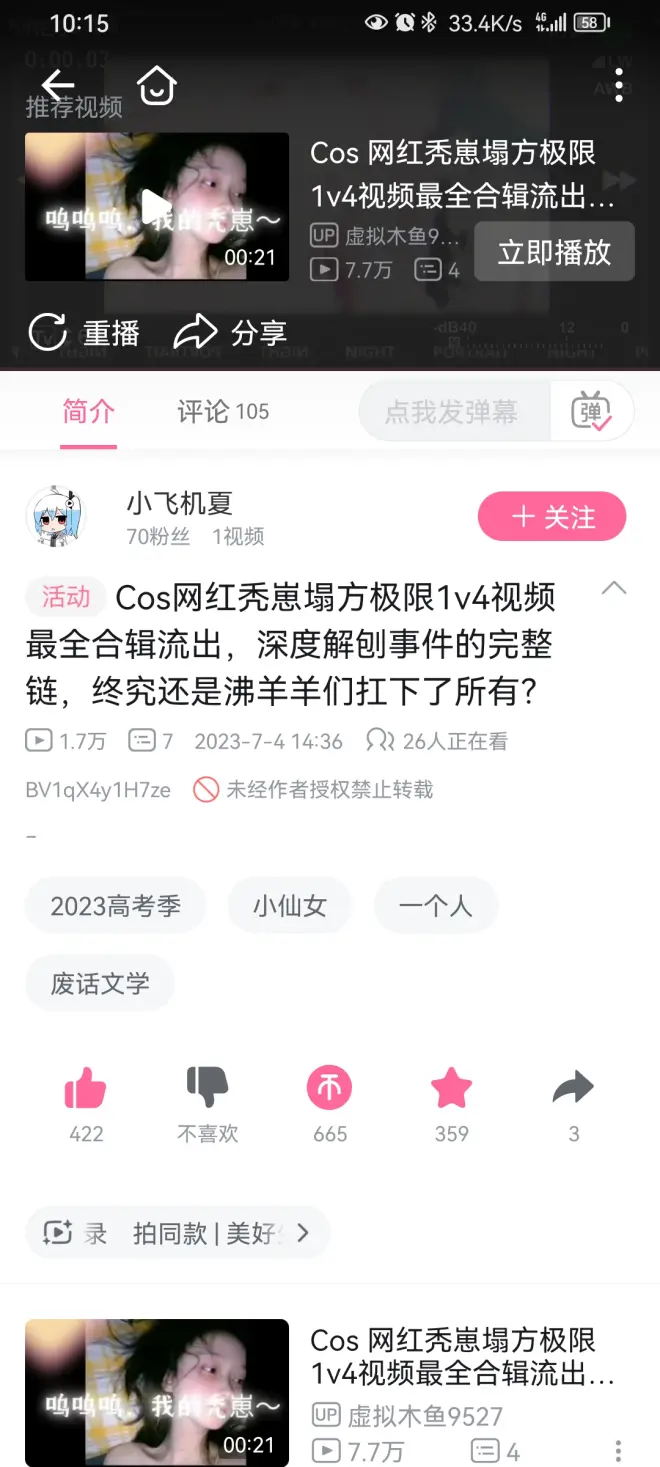This screenshot has height=1467, width=660.
Task: Replay the video with 重播
Action: click(x=84, y=332)
